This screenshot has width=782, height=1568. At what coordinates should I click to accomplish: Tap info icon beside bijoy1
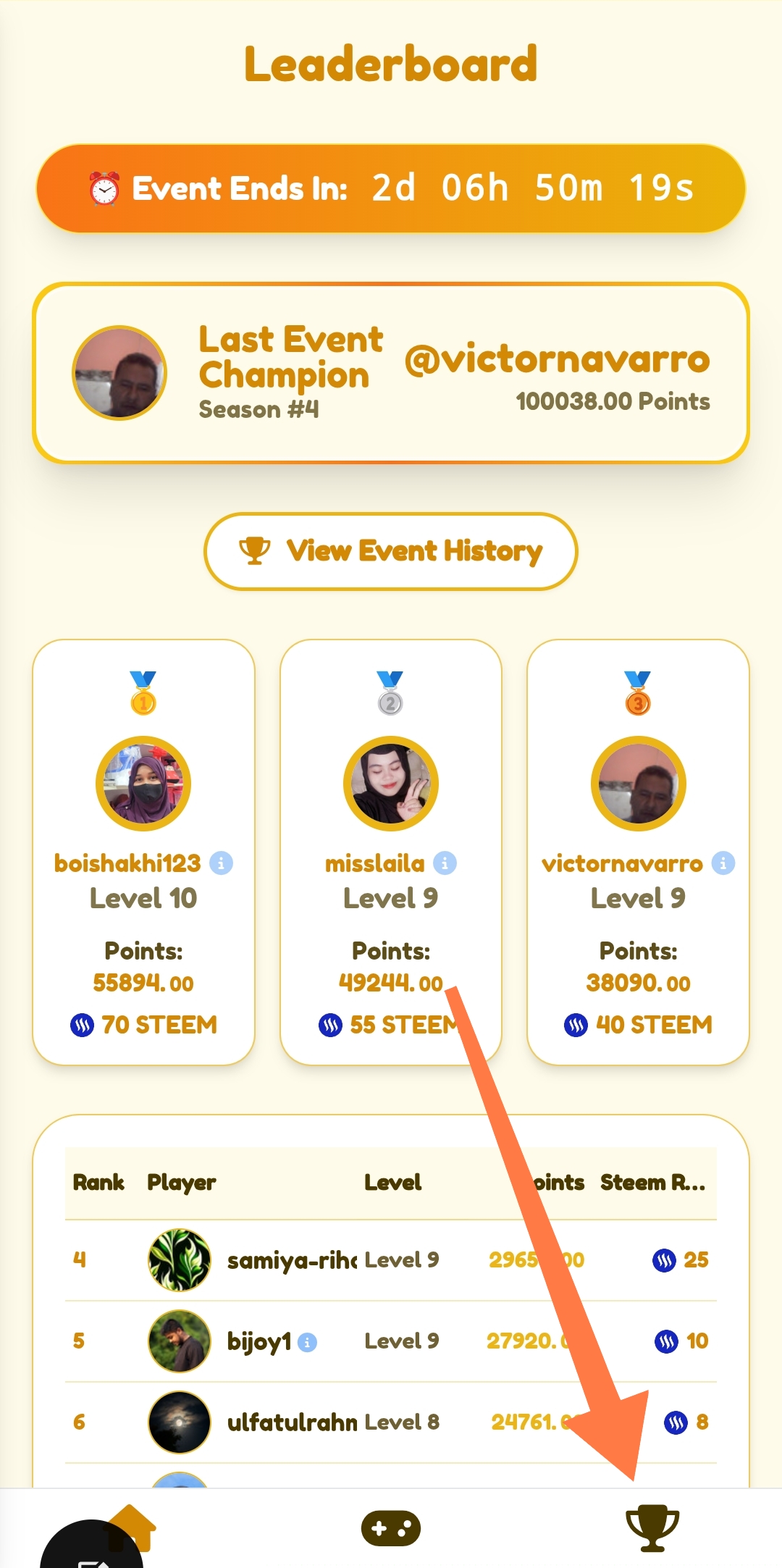pyautogui.click(x=308, y=1342)
